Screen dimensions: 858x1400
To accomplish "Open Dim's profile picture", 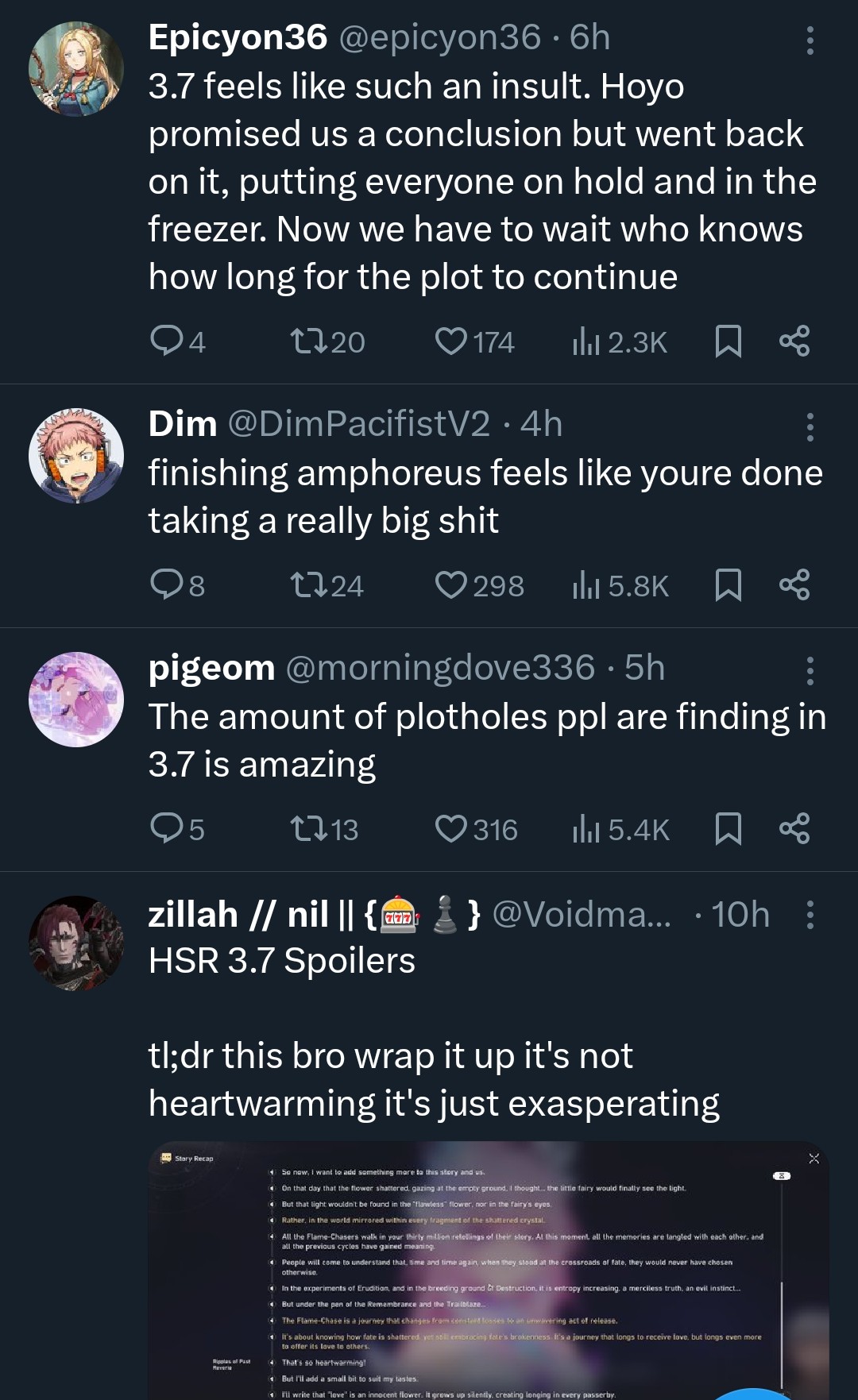I will (x=76, y=456).
